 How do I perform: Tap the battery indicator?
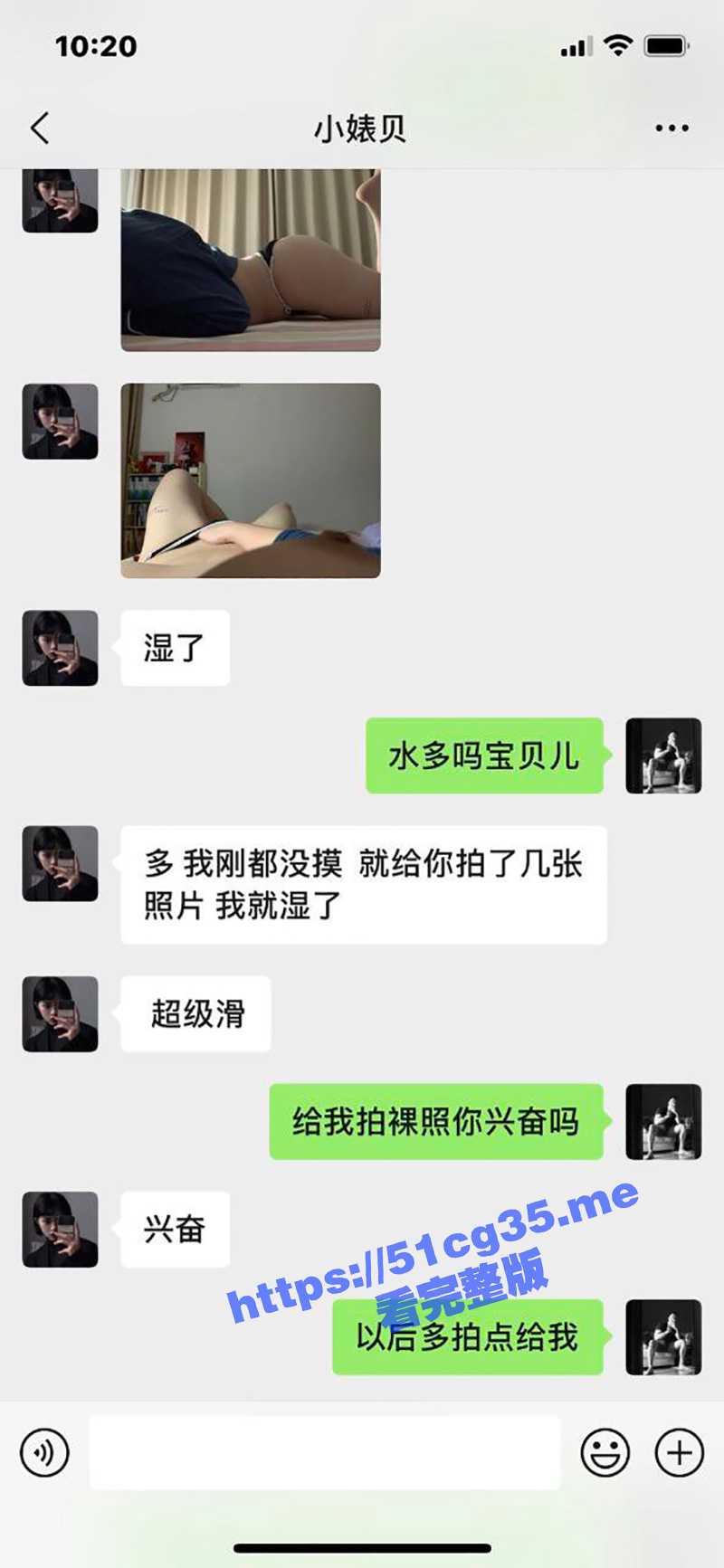pyautogui.click(x=663, y=44)
